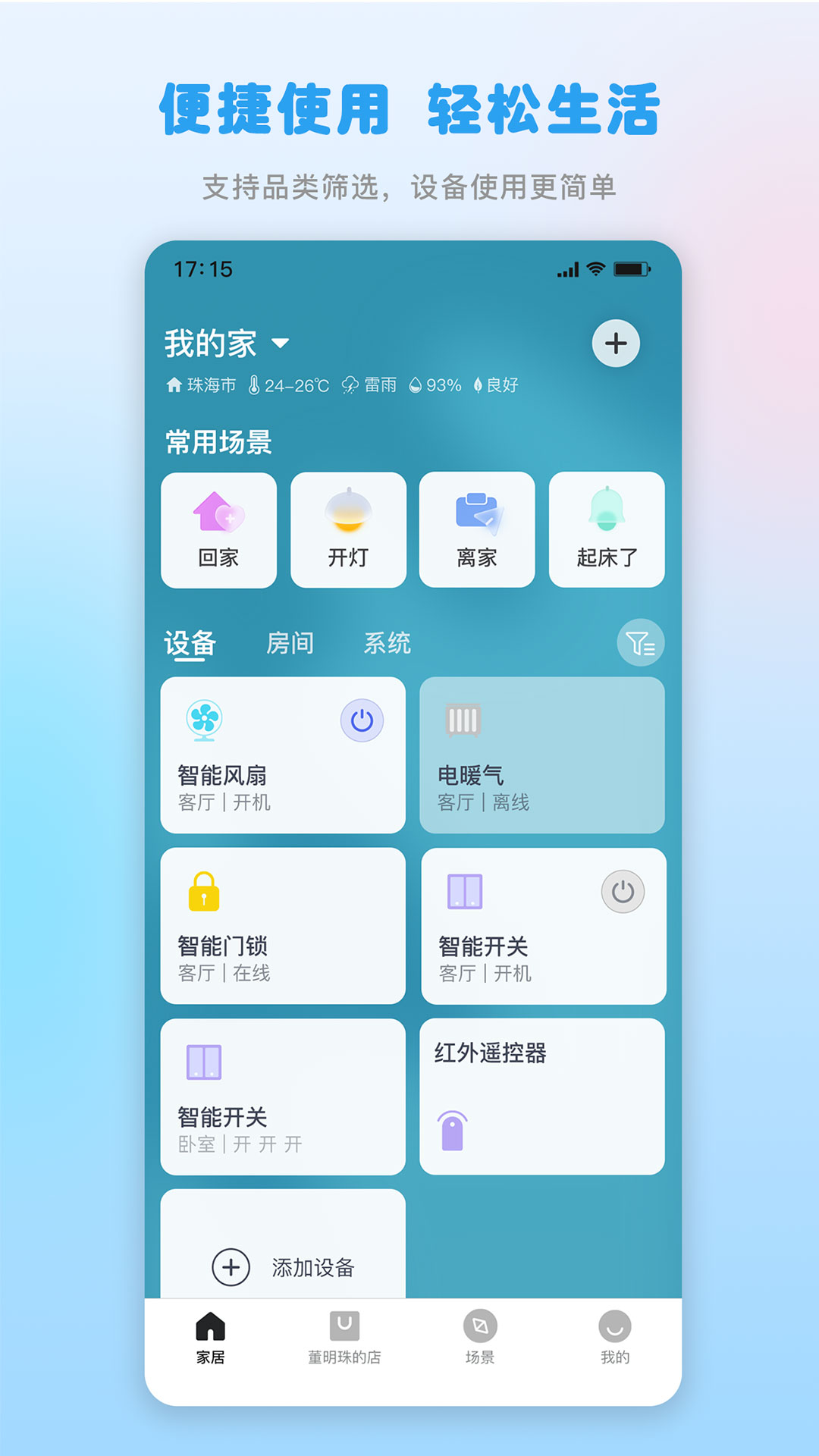Image resolution: width=819 pixels, height=1456 pixels.
Task: Tap the 离家 scene icon
Action: (477, 514)
